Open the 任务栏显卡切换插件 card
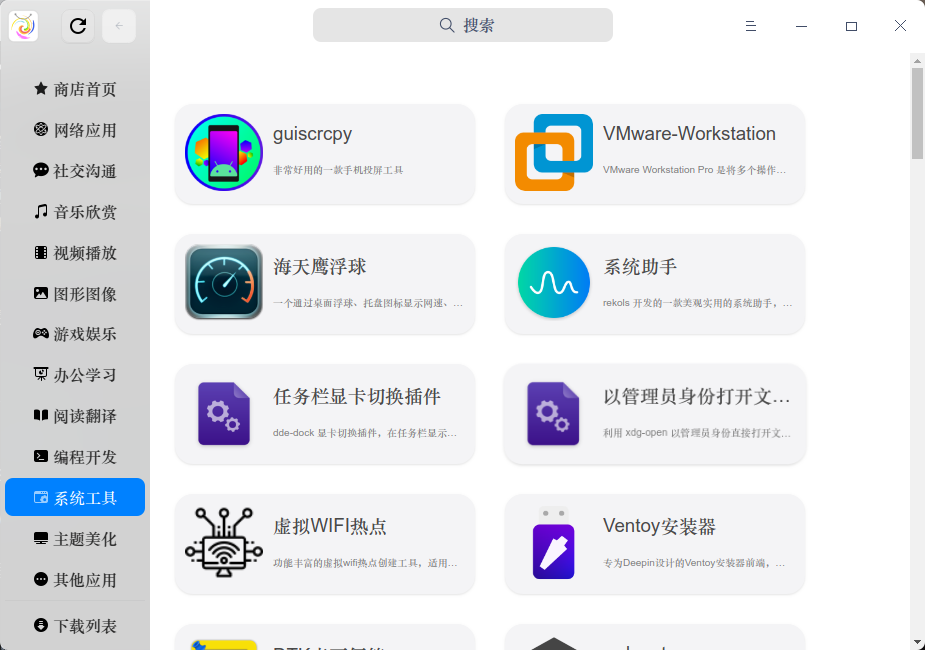 pos(325,414)
